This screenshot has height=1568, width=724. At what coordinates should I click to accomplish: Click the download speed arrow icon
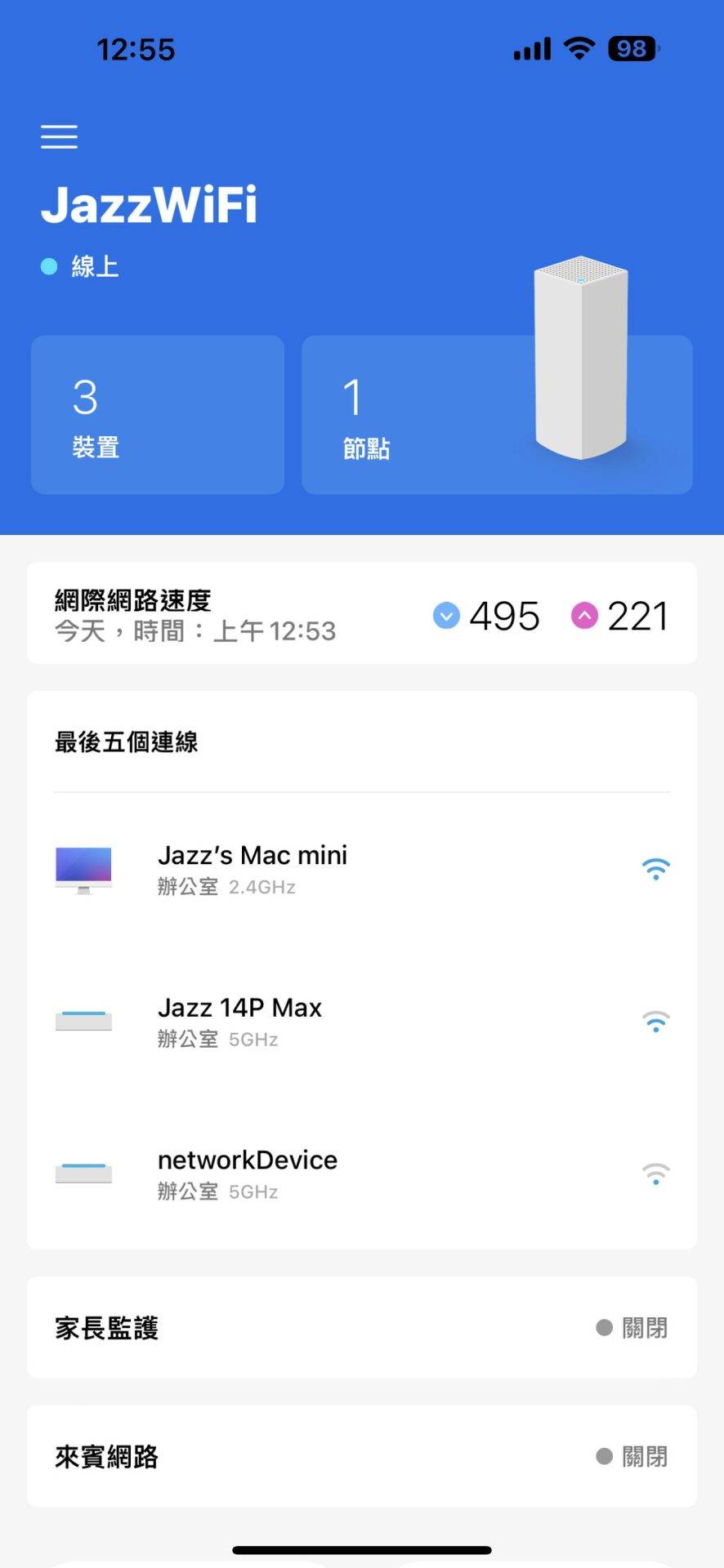(445, 616)
